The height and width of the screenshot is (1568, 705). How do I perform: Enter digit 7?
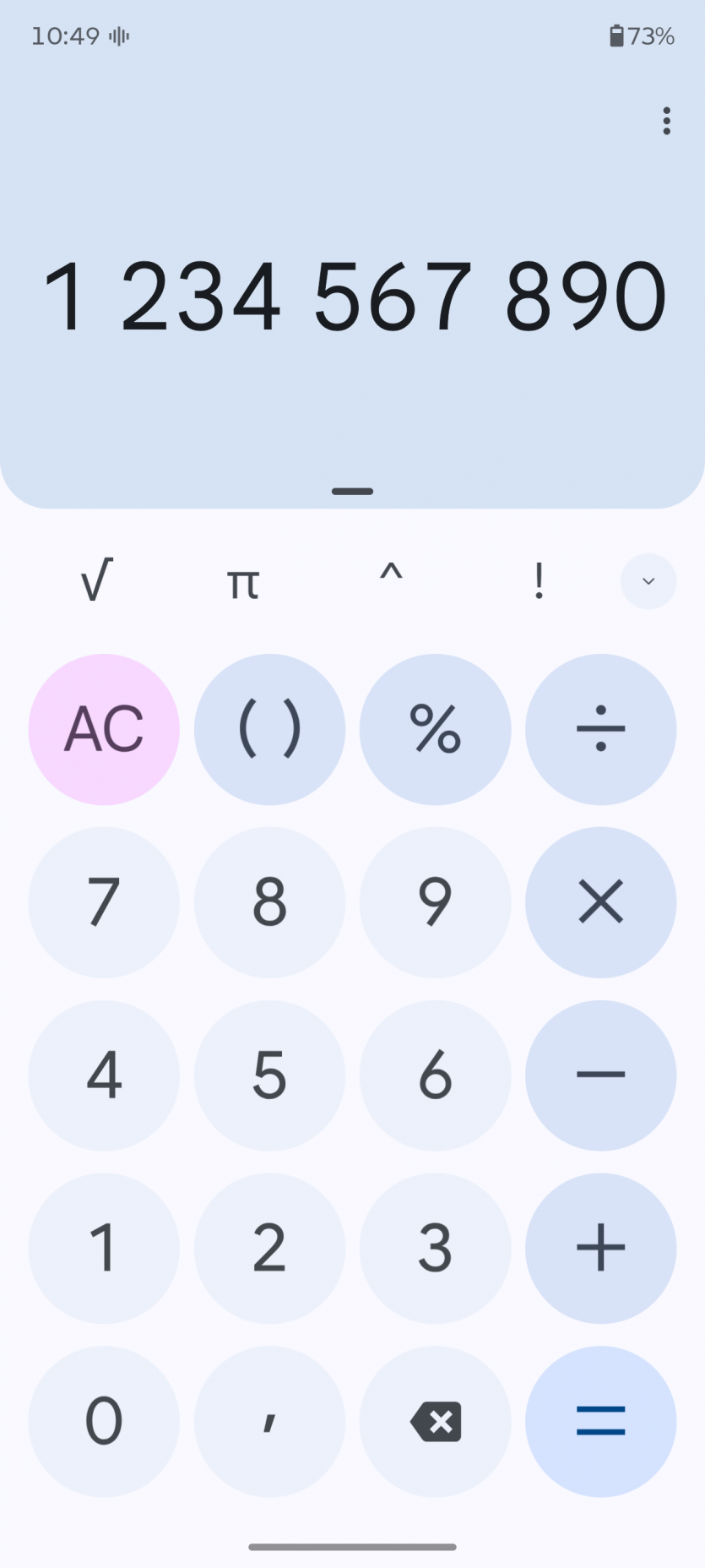click(104, 901)
